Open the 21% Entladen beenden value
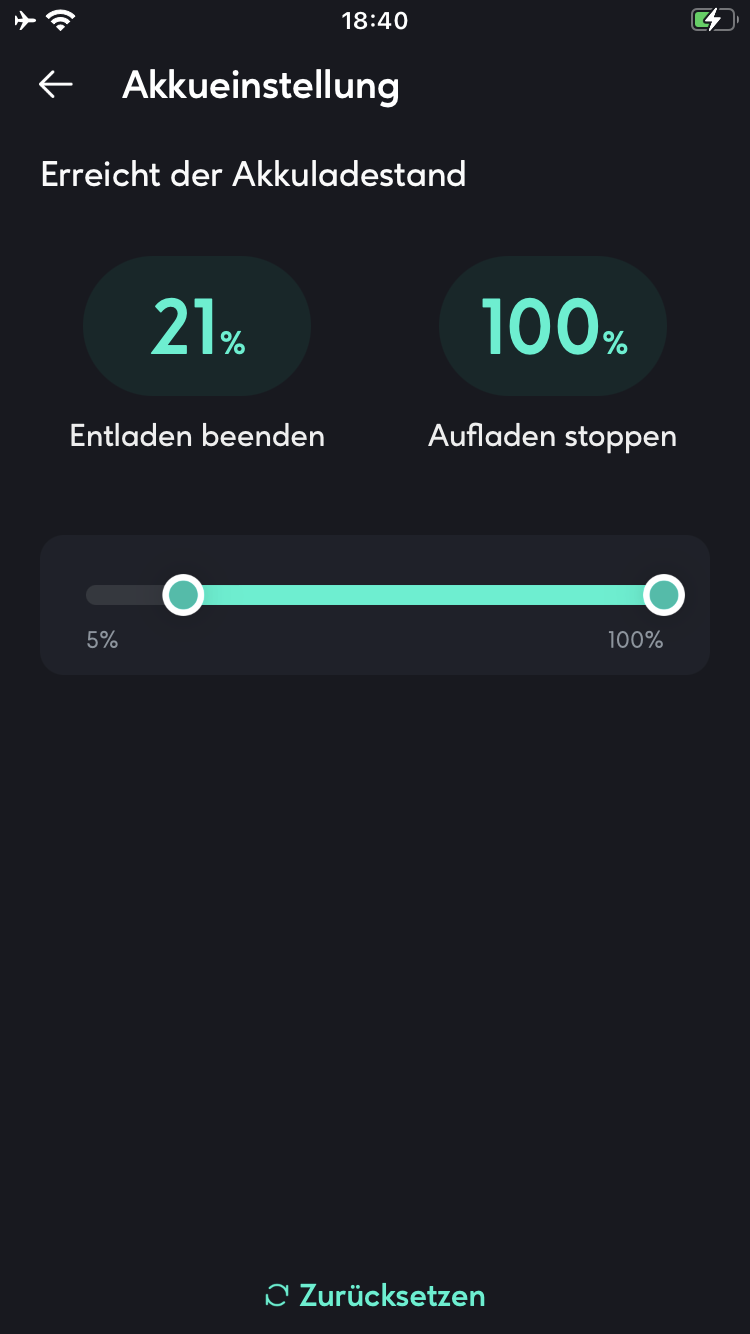Viewport: 750px width, 1334px height. [x=197, y=327]
